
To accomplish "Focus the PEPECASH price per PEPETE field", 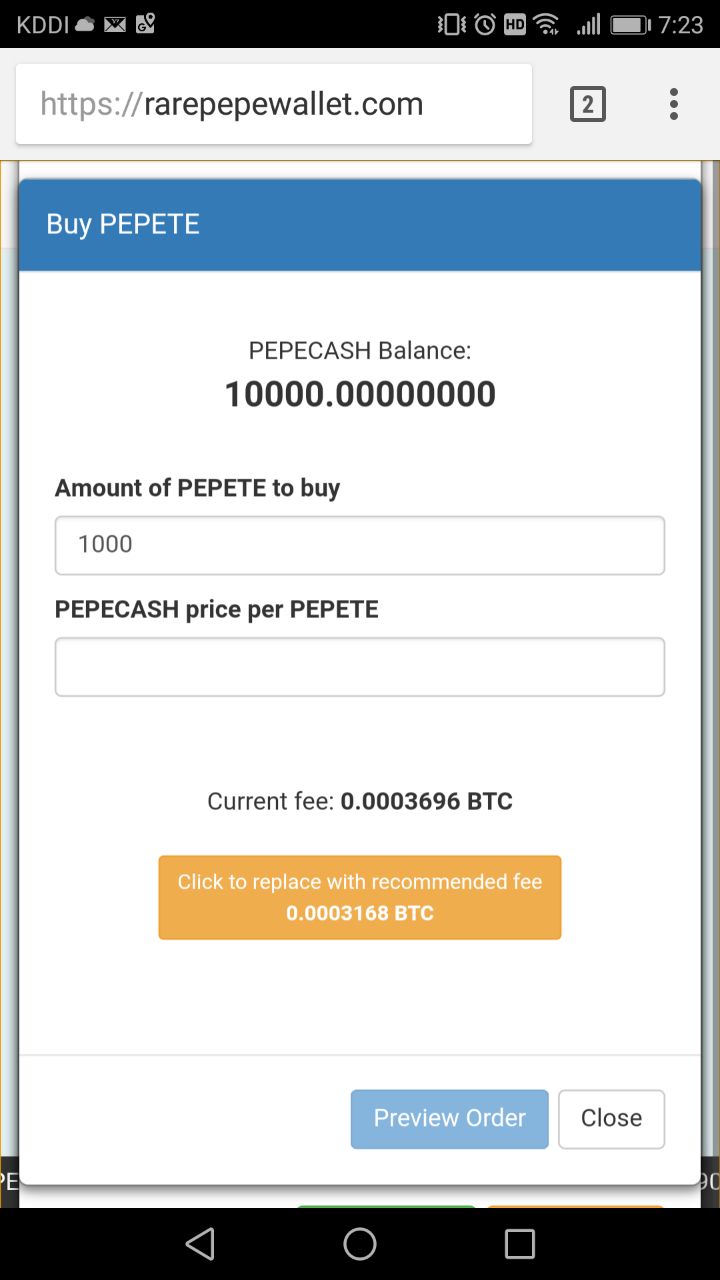I will click(360, 667).
